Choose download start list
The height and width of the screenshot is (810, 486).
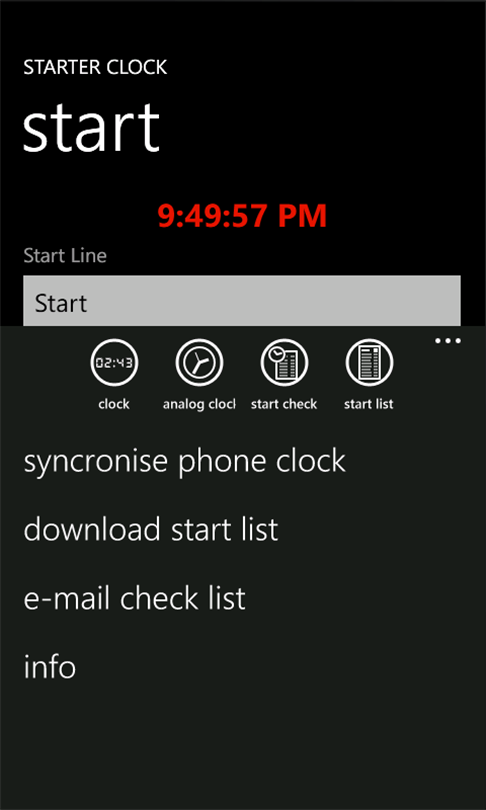(151, 529)
